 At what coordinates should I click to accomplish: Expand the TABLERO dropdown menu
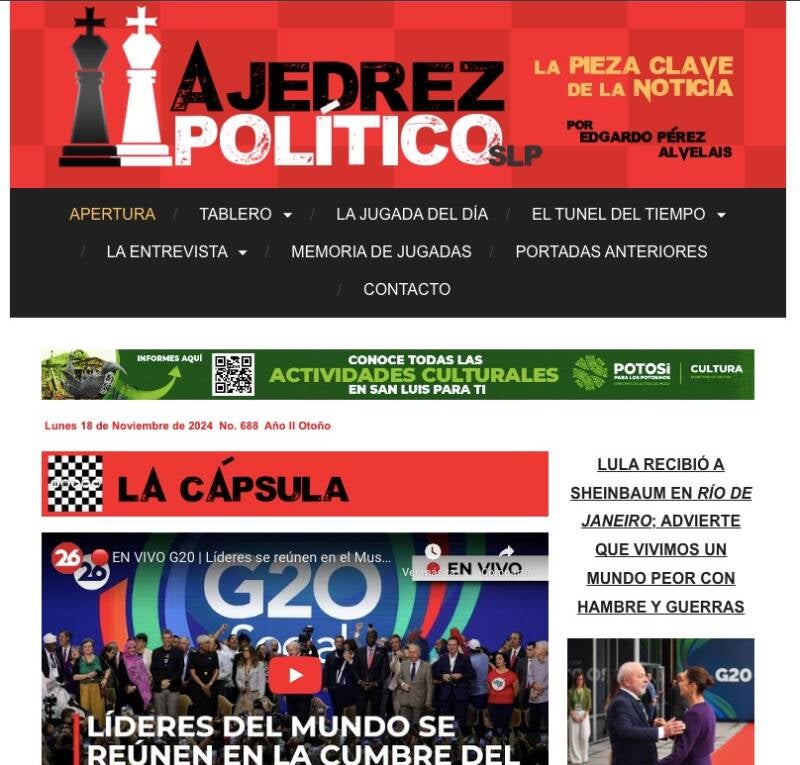coord(245,214)
